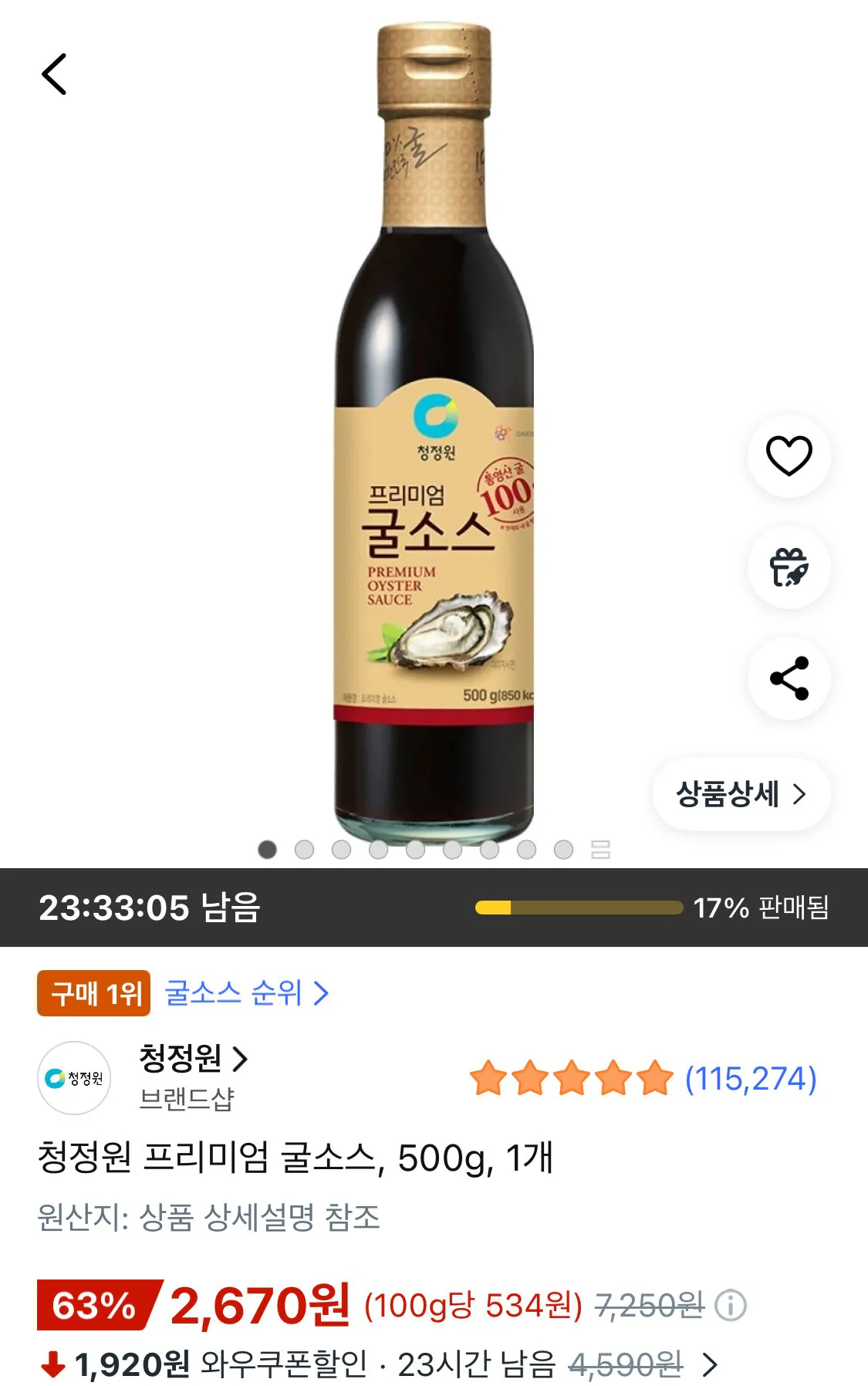Screen dimensions: 868x1386
Task: Toggle the fifth image dot in carousel
Action: (x=414, y=849)
